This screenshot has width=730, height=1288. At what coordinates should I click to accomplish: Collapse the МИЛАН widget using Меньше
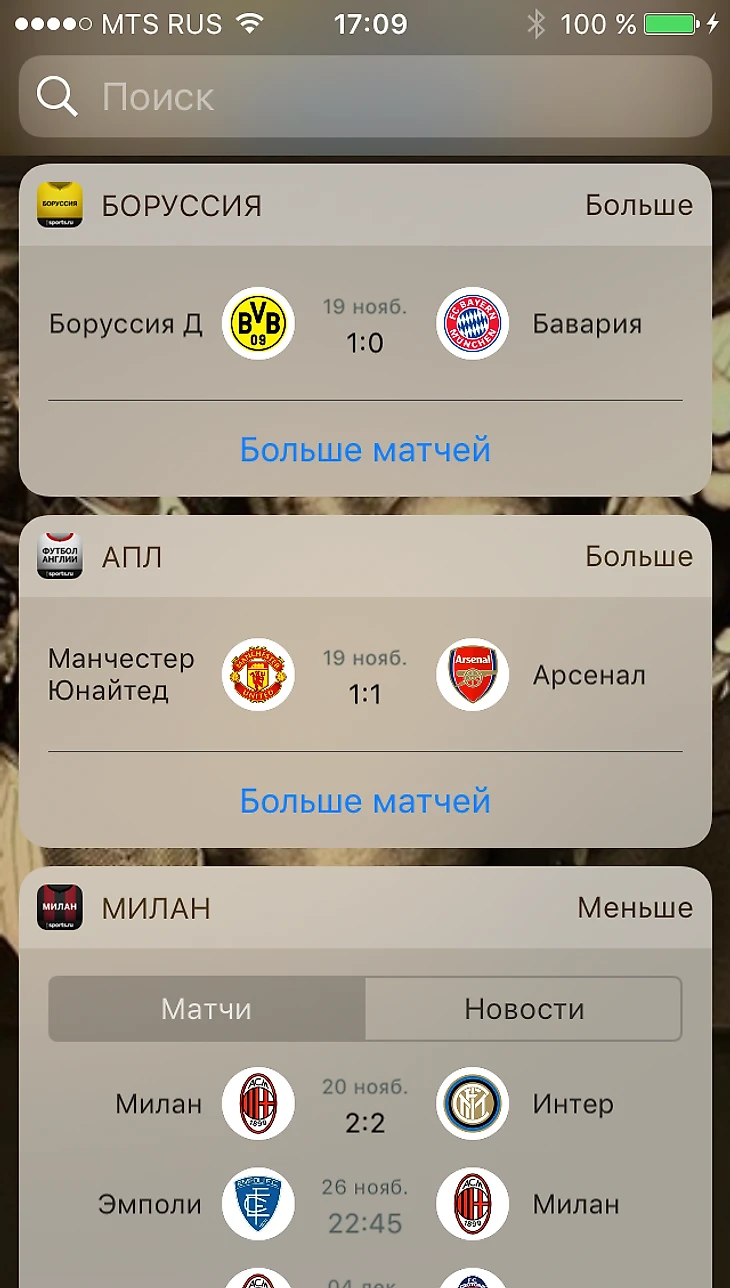pos(635,907)
